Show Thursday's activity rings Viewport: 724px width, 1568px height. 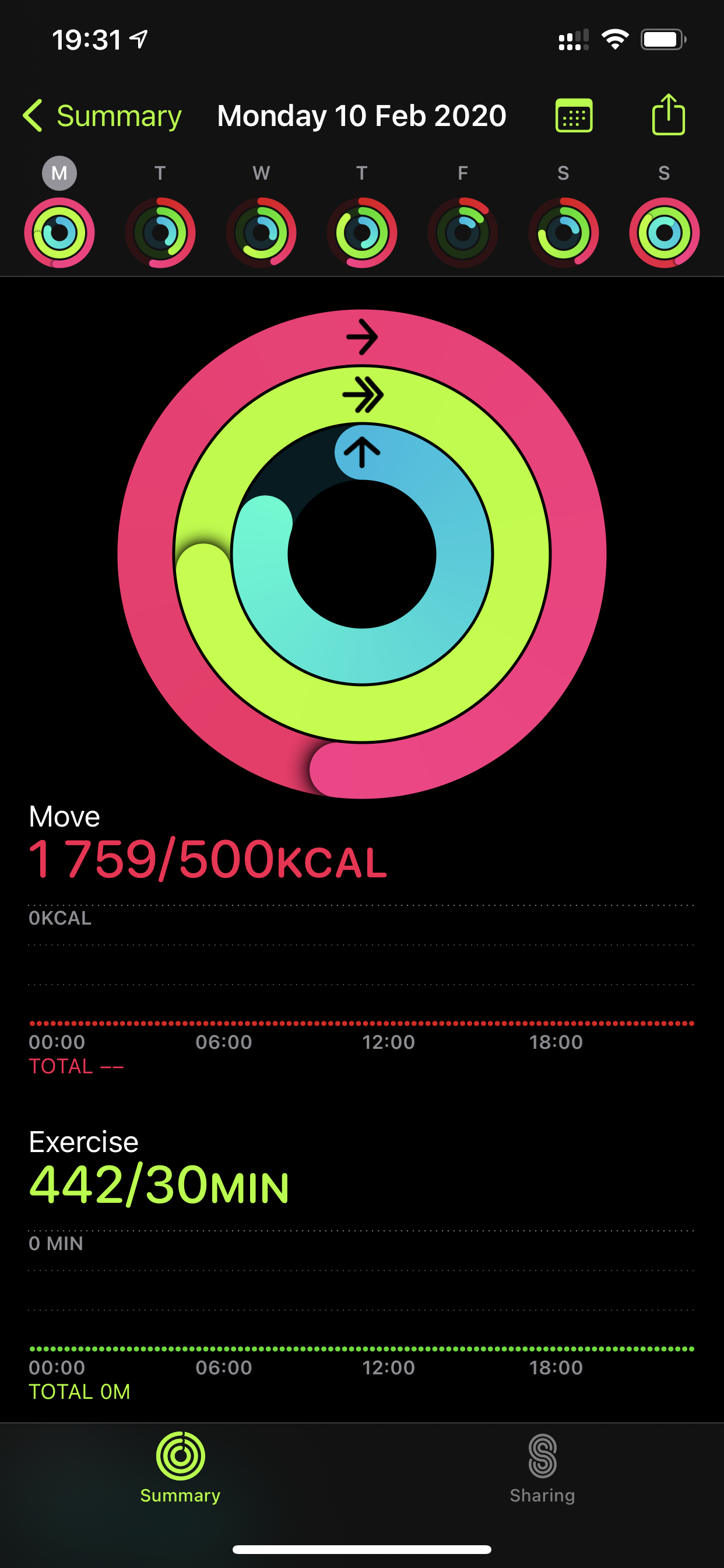tap(362, 233)
